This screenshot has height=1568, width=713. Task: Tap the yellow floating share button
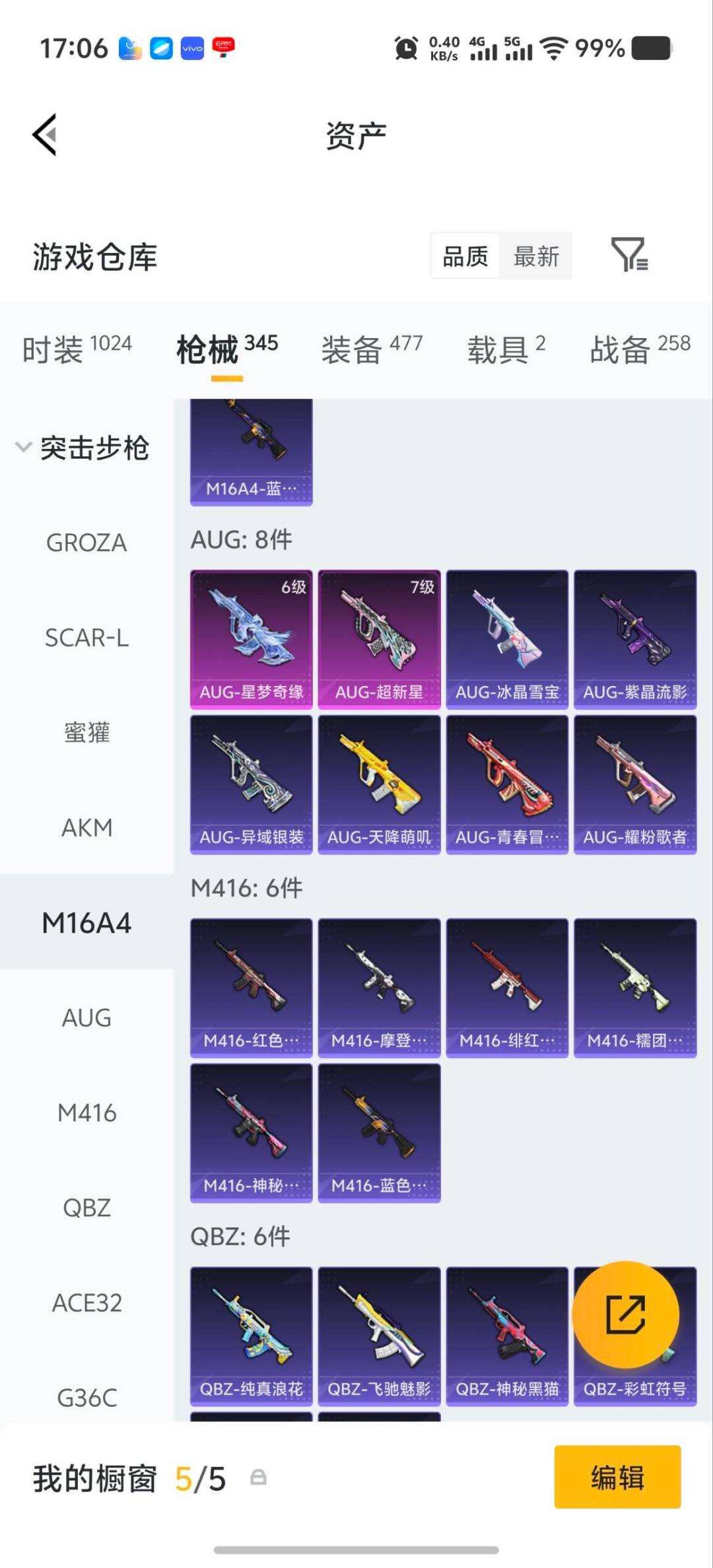coord(625,1314)
